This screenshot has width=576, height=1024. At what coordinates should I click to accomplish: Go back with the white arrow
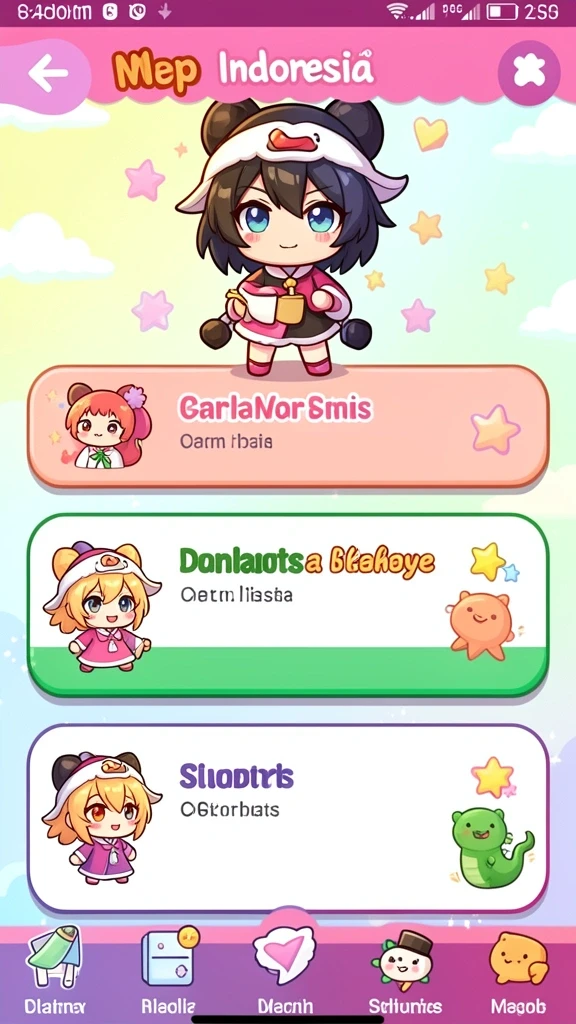pyautogui.click(x=48, y=73)
